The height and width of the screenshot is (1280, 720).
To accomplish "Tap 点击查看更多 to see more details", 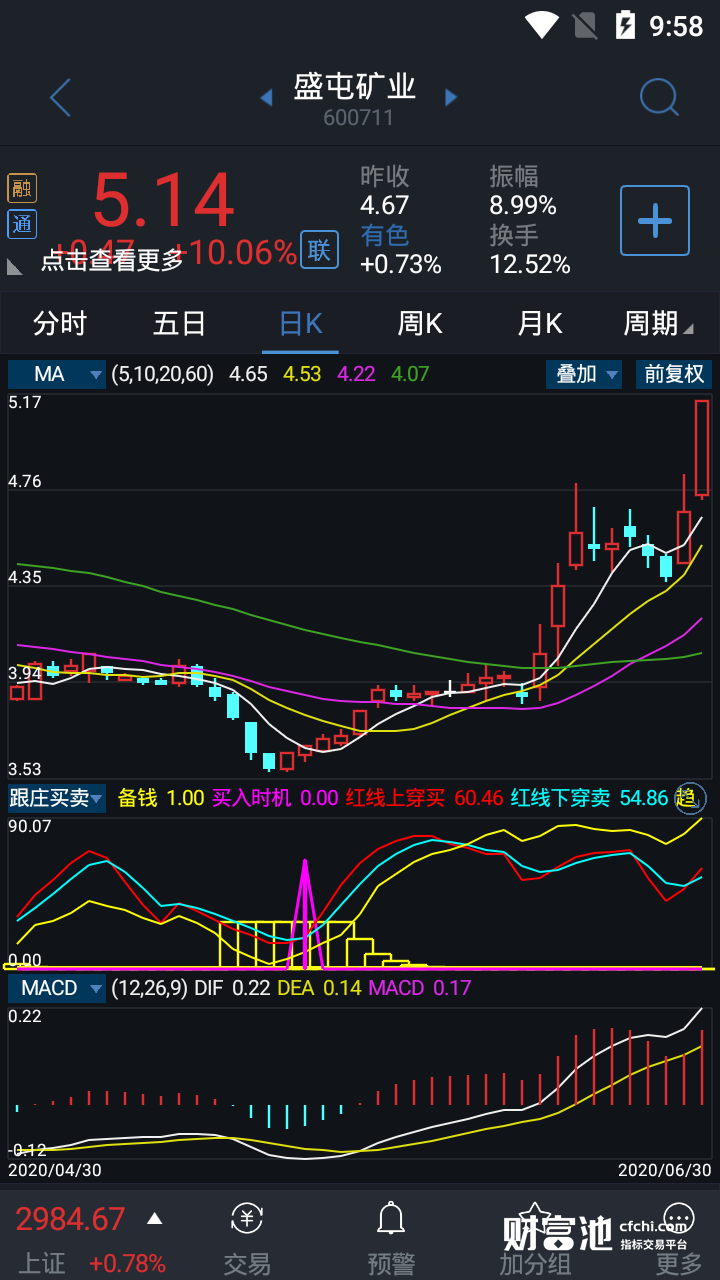I will pyautogui.click(x=112, y=260).
